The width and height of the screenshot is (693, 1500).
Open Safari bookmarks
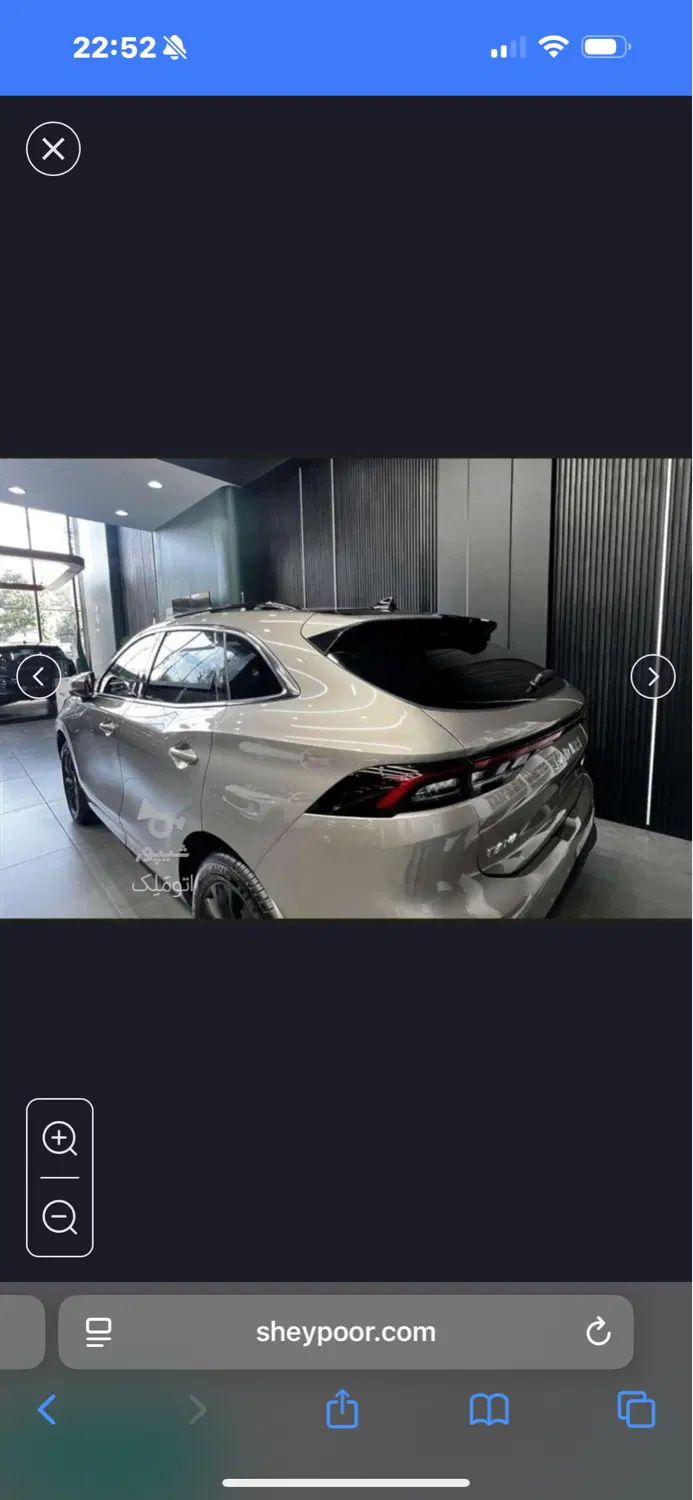[x=489, y=1410]
